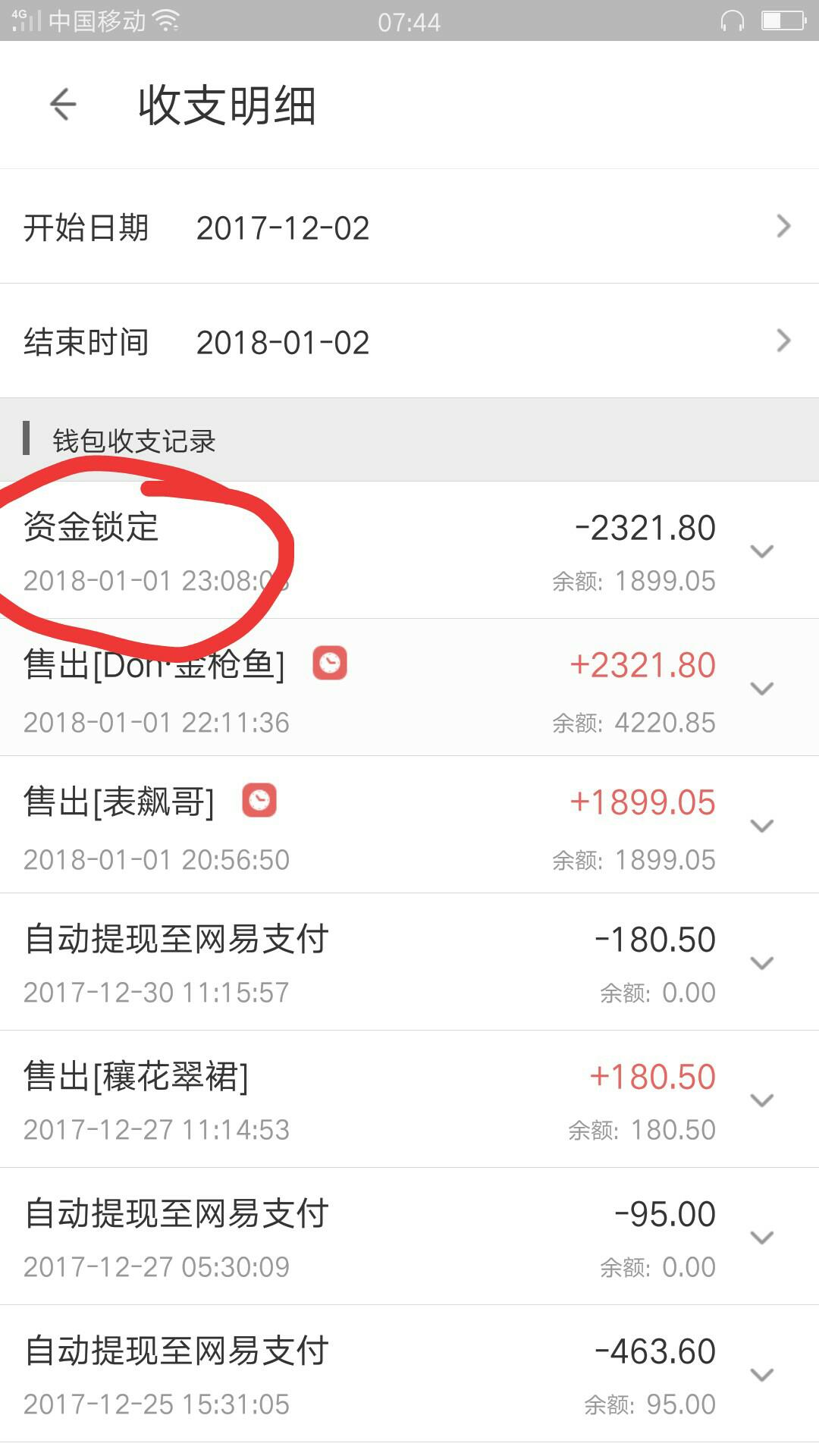This screenshot has height=1456, width=819.
Task: Show details for 售出[表飙哥] +1899.05
Action: coord(761,826)
